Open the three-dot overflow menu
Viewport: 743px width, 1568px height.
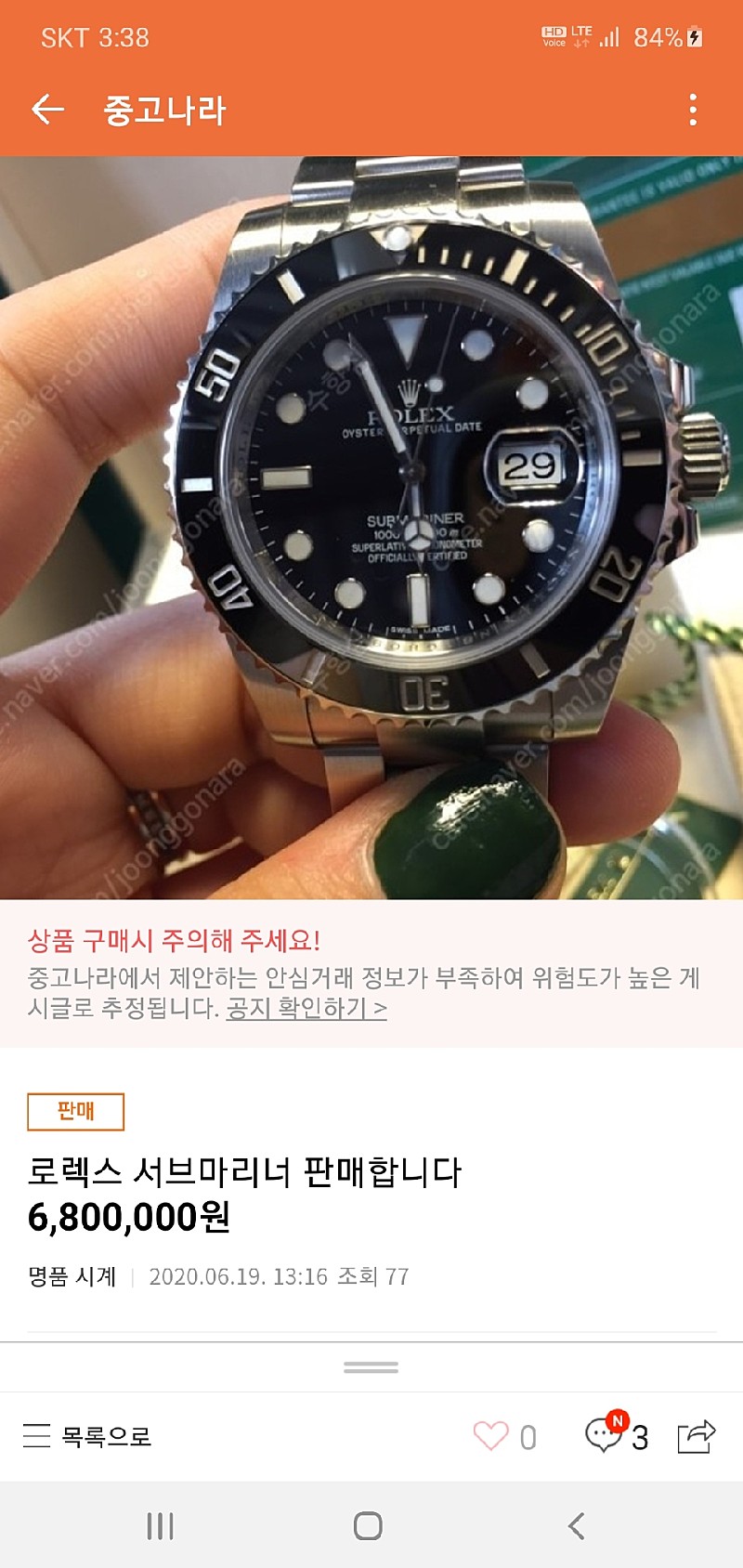coord(693,110)
